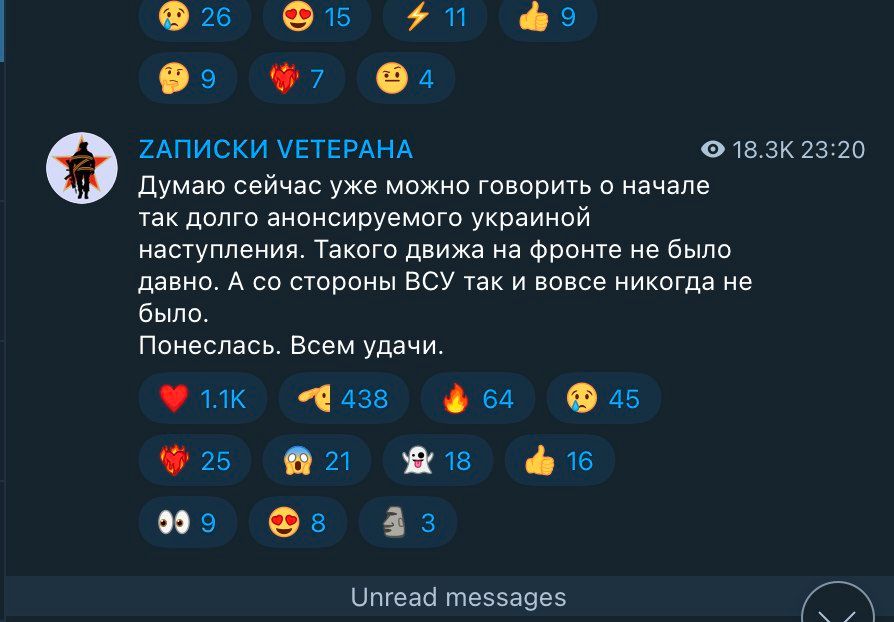Tap the lightning bolt 11 reaction

(x=436, y=17)
